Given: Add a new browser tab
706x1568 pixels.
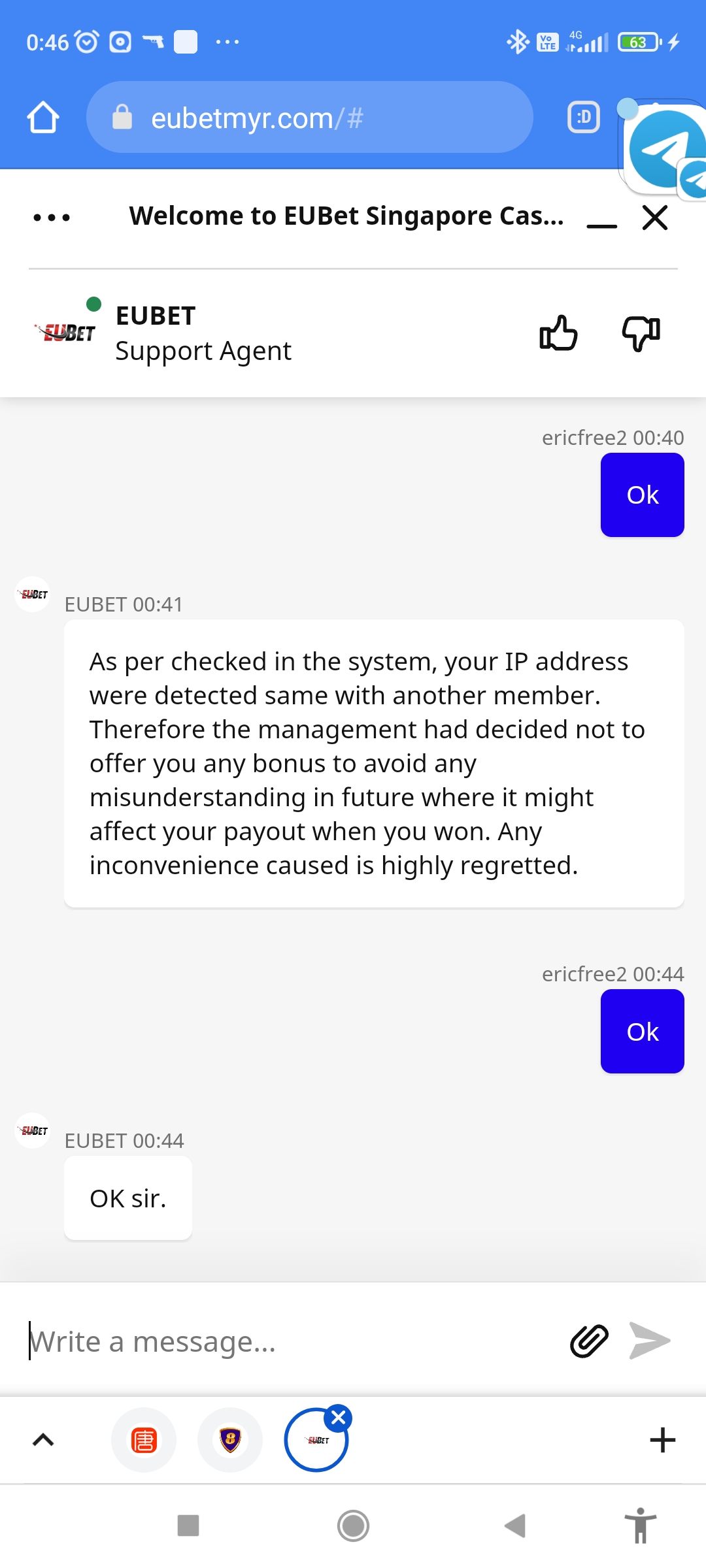Looking at the screenshot, I should click(662, 1440).
